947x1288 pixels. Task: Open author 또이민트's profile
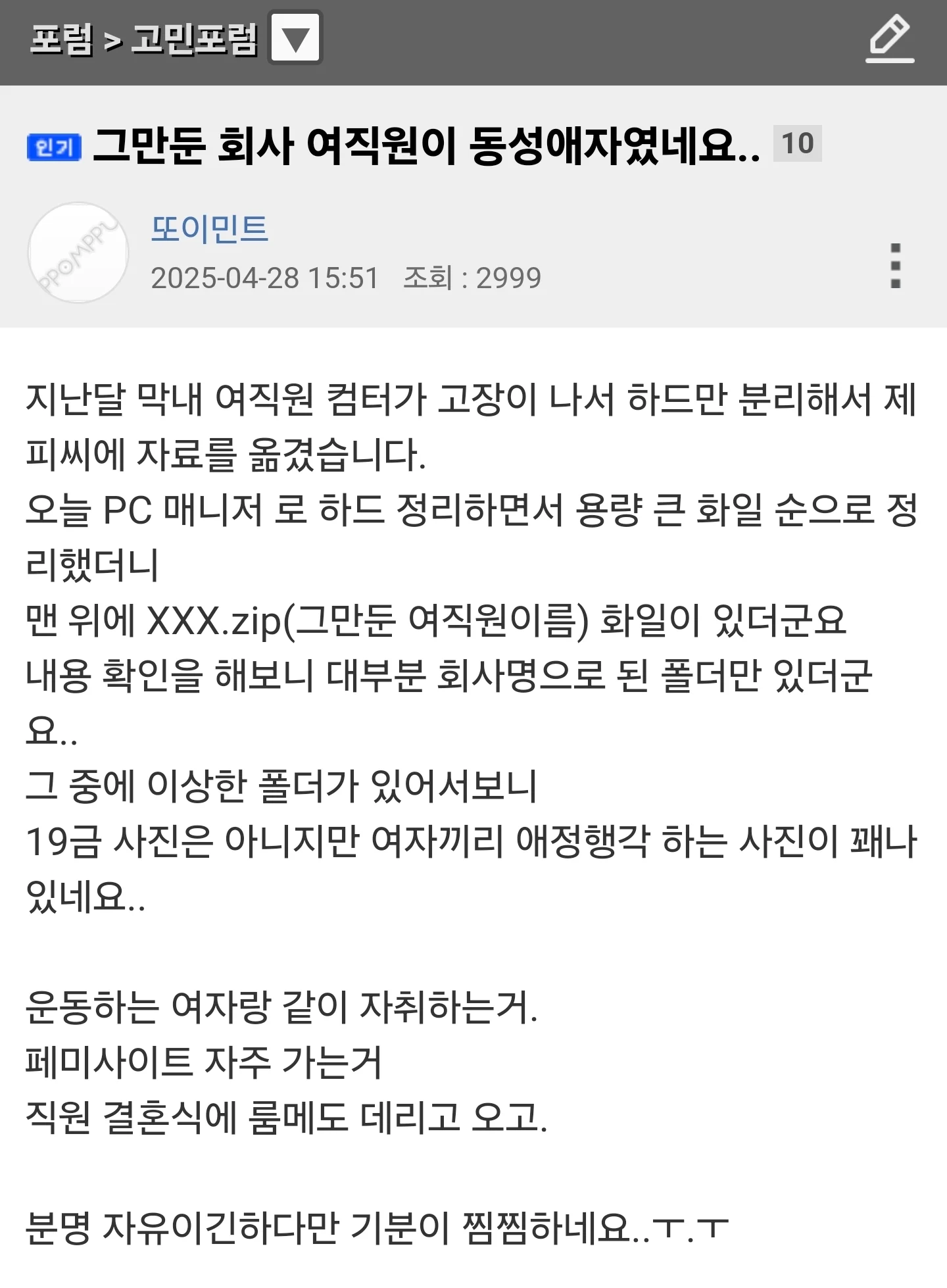pyautogui.click(x=210, y=230)
